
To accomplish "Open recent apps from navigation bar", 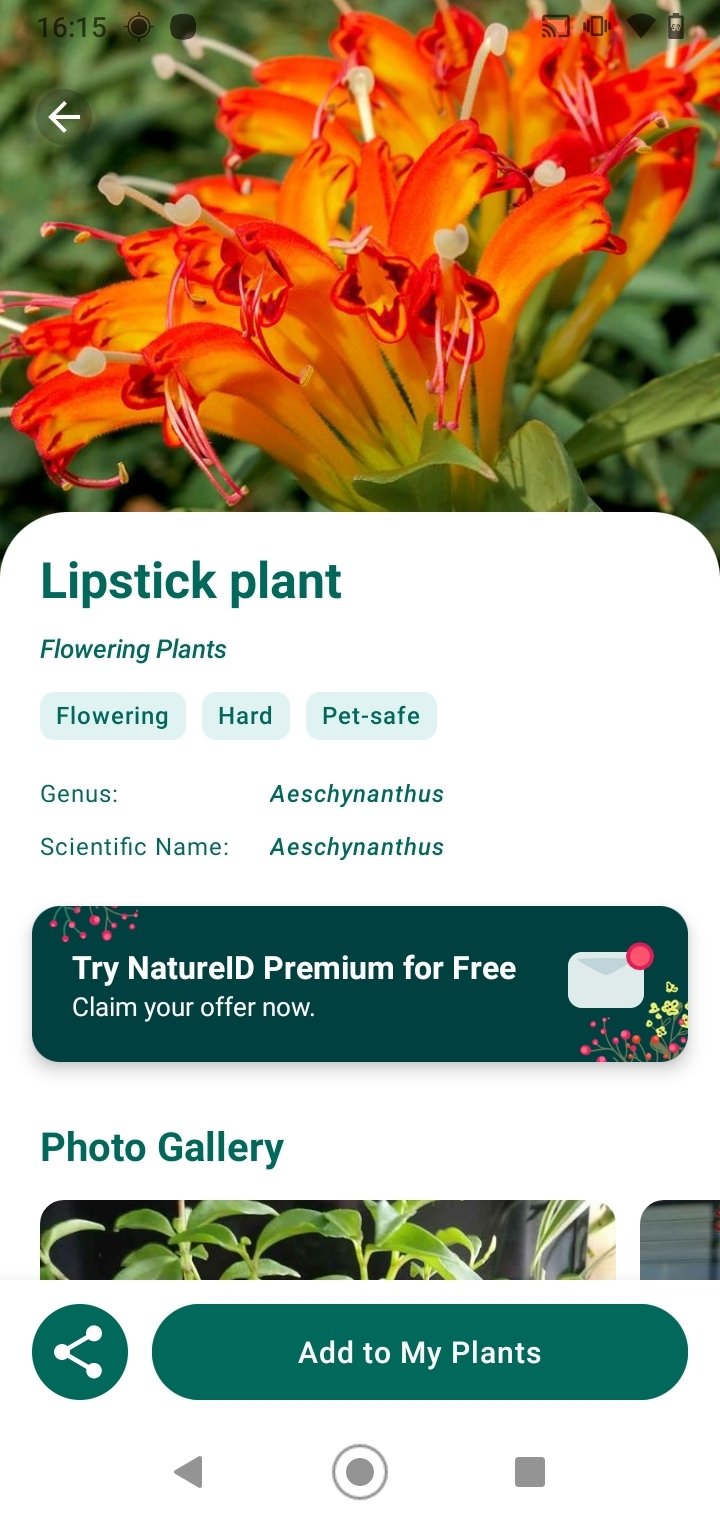I will 530,1472.
